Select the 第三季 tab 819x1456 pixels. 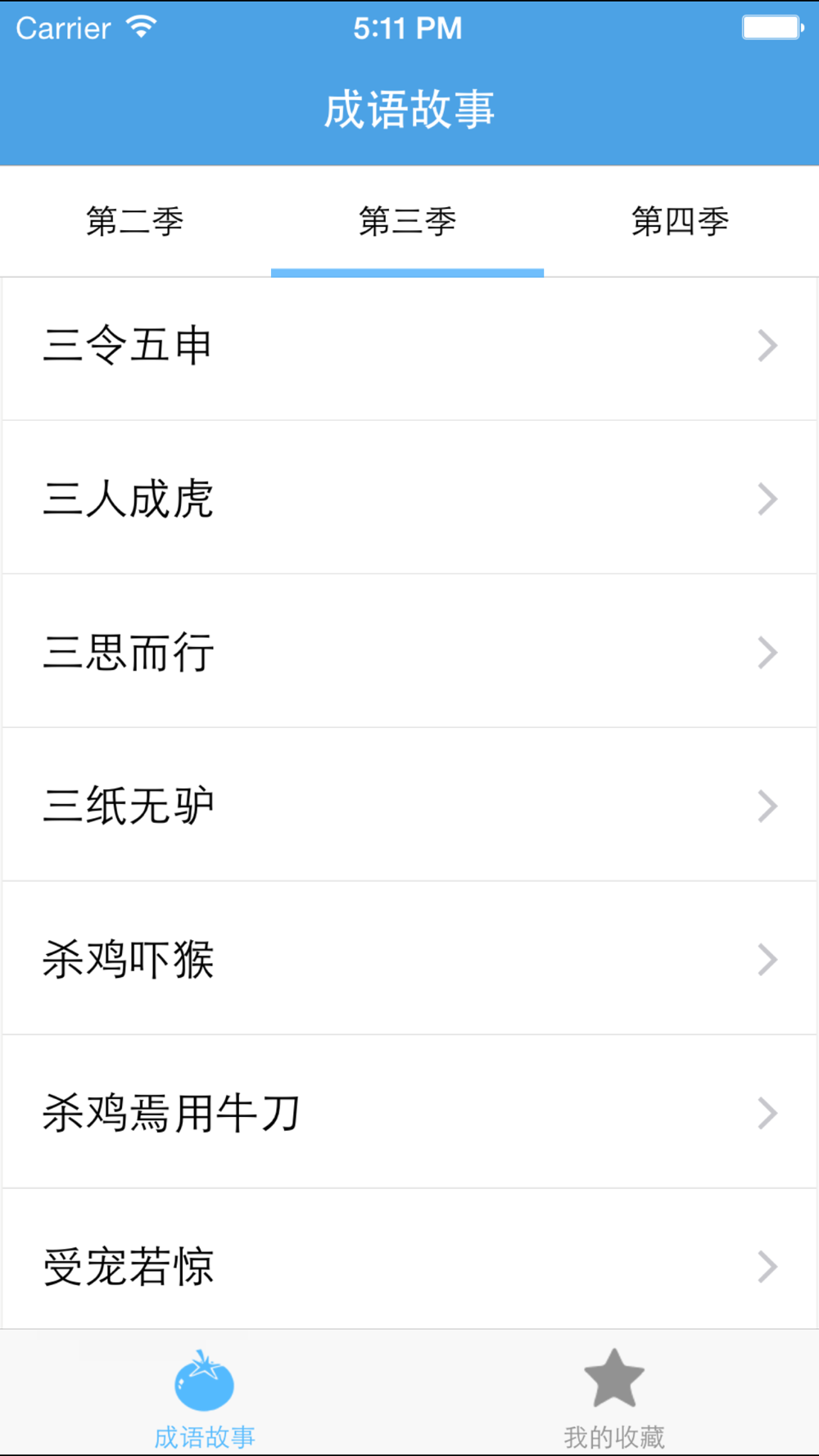(x=407, y=221)
